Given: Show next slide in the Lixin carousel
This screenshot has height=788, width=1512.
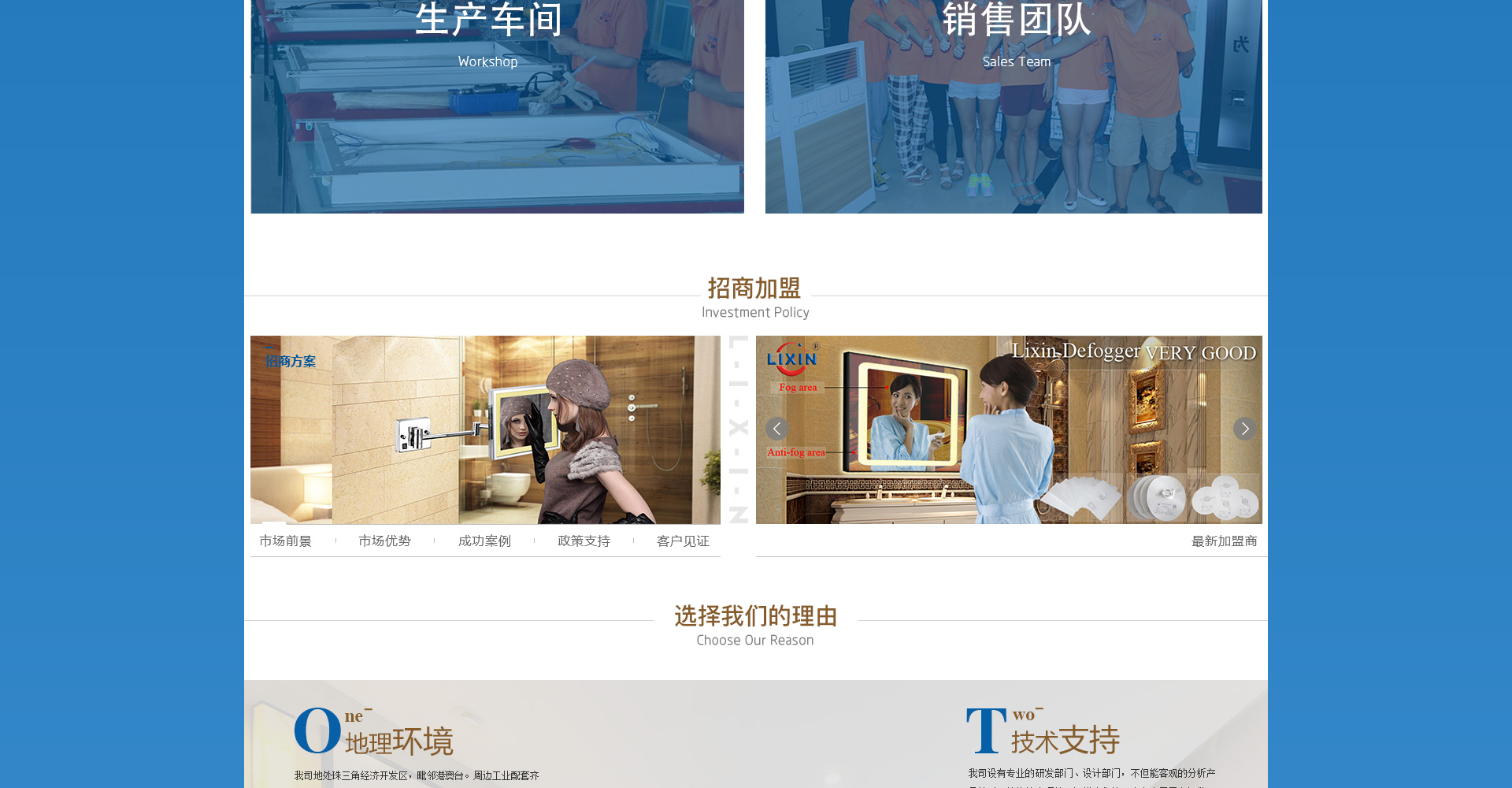Looking at the screenshot, I should pyautogui.click(x=1244, y=429).
